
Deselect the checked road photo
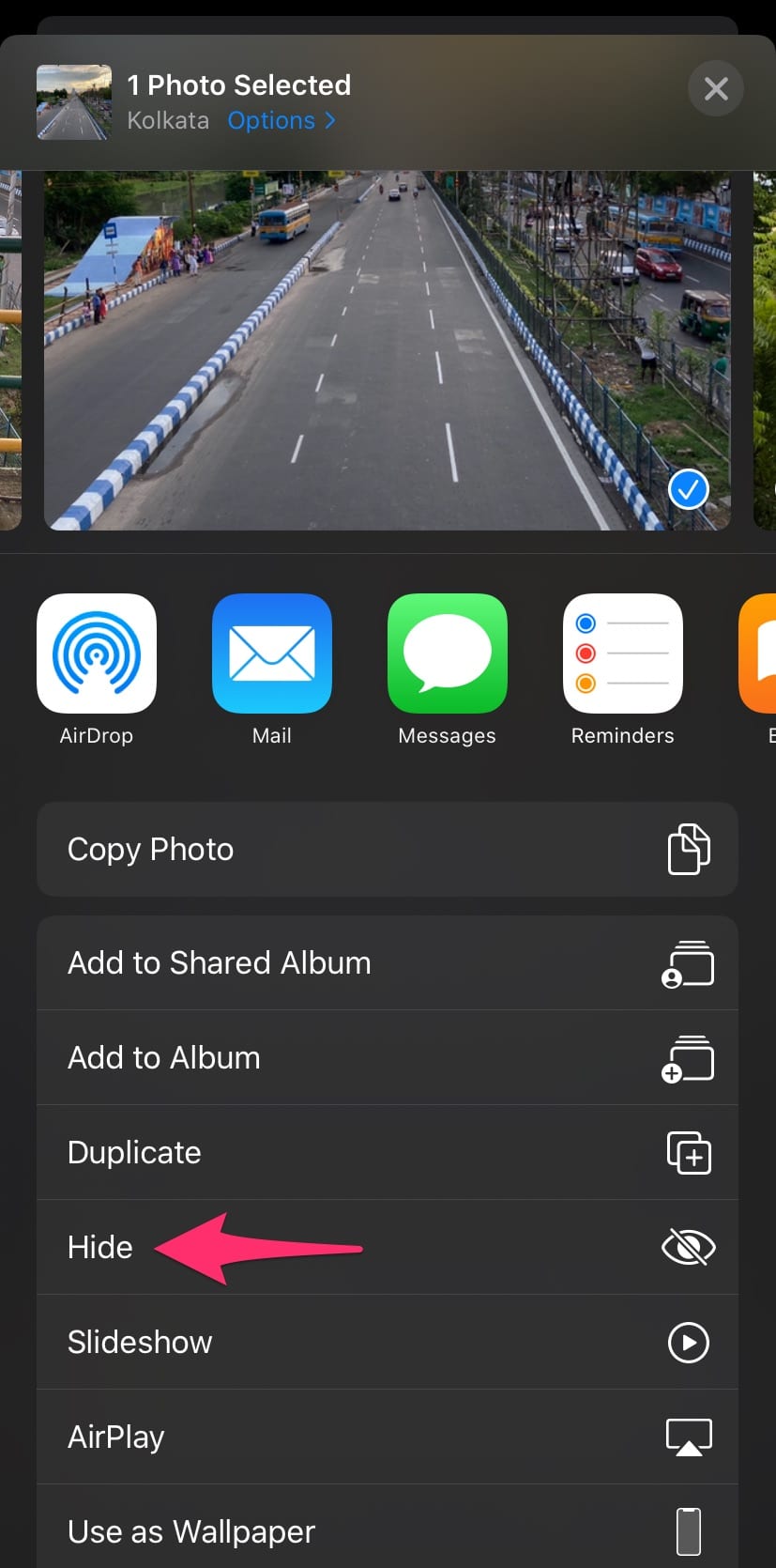(688, 489)
